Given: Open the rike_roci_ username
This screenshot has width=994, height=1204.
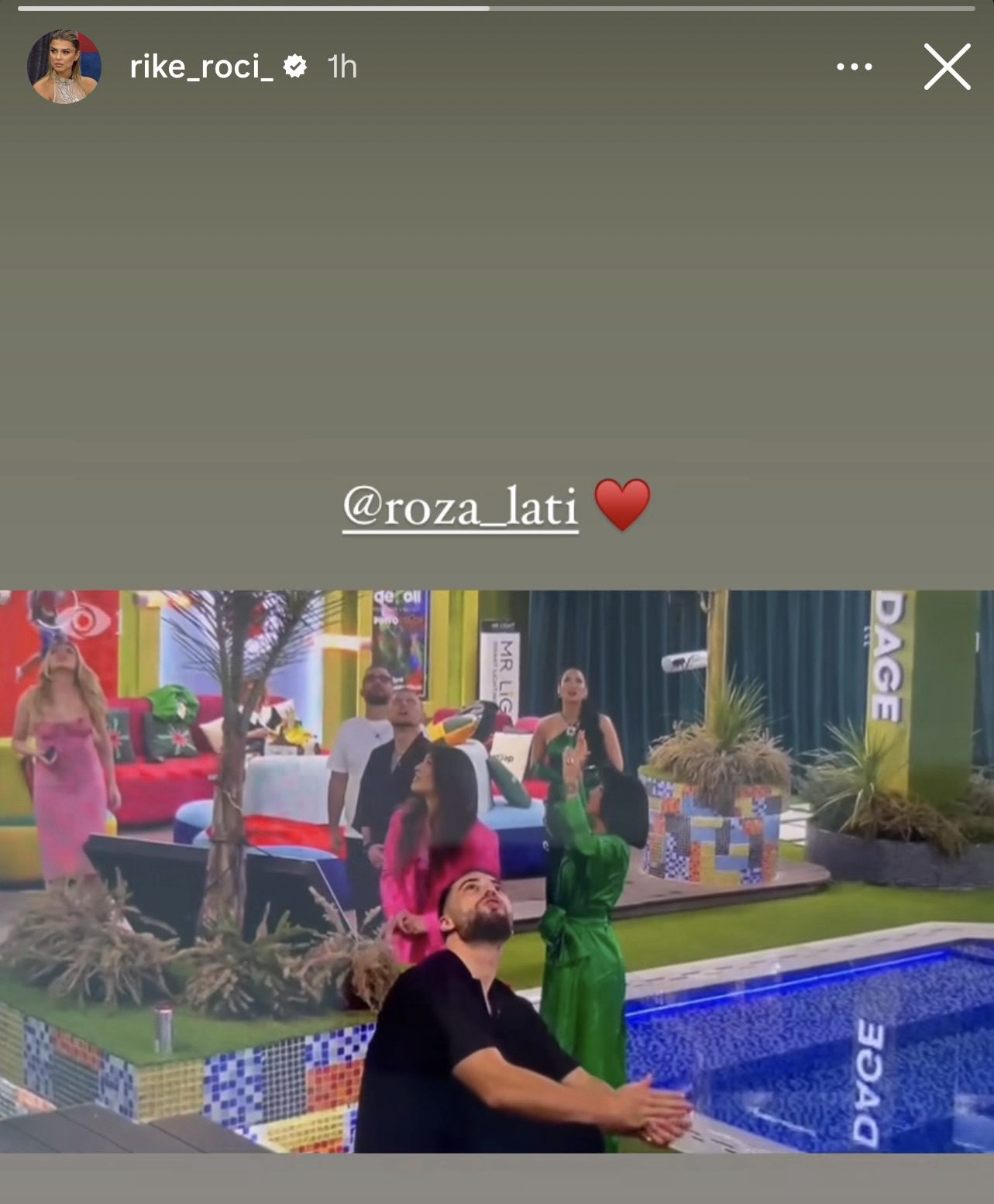Looking at the screenshot, I should tap(201, 67).
